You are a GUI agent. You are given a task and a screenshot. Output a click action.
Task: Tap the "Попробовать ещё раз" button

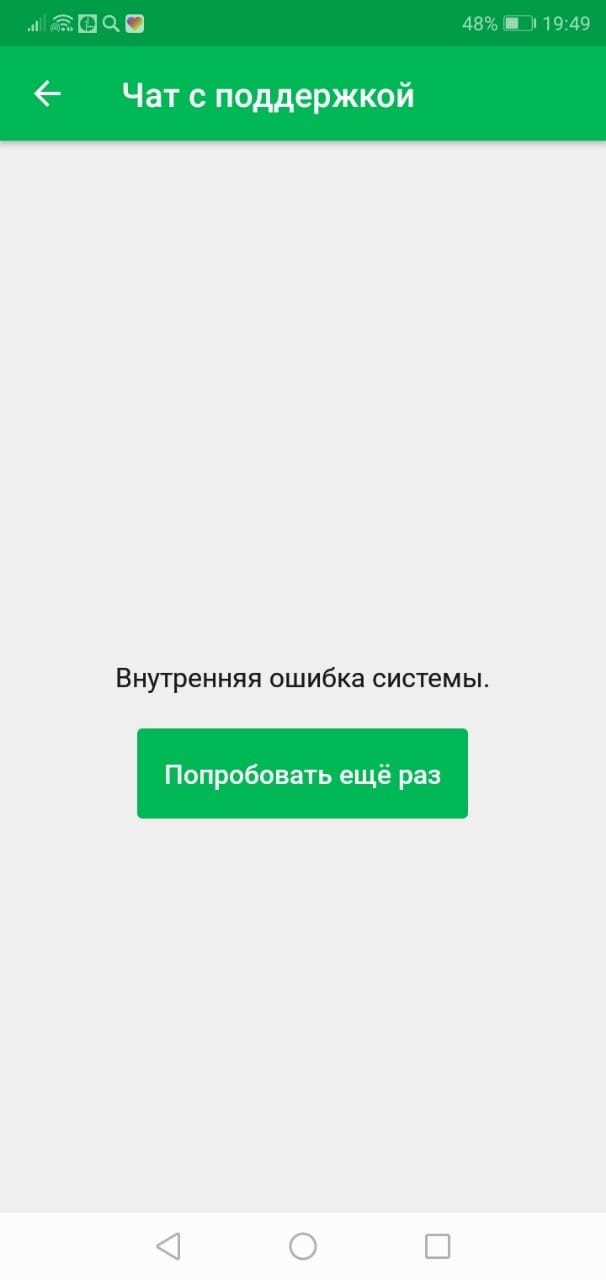[x=302, y=774]
